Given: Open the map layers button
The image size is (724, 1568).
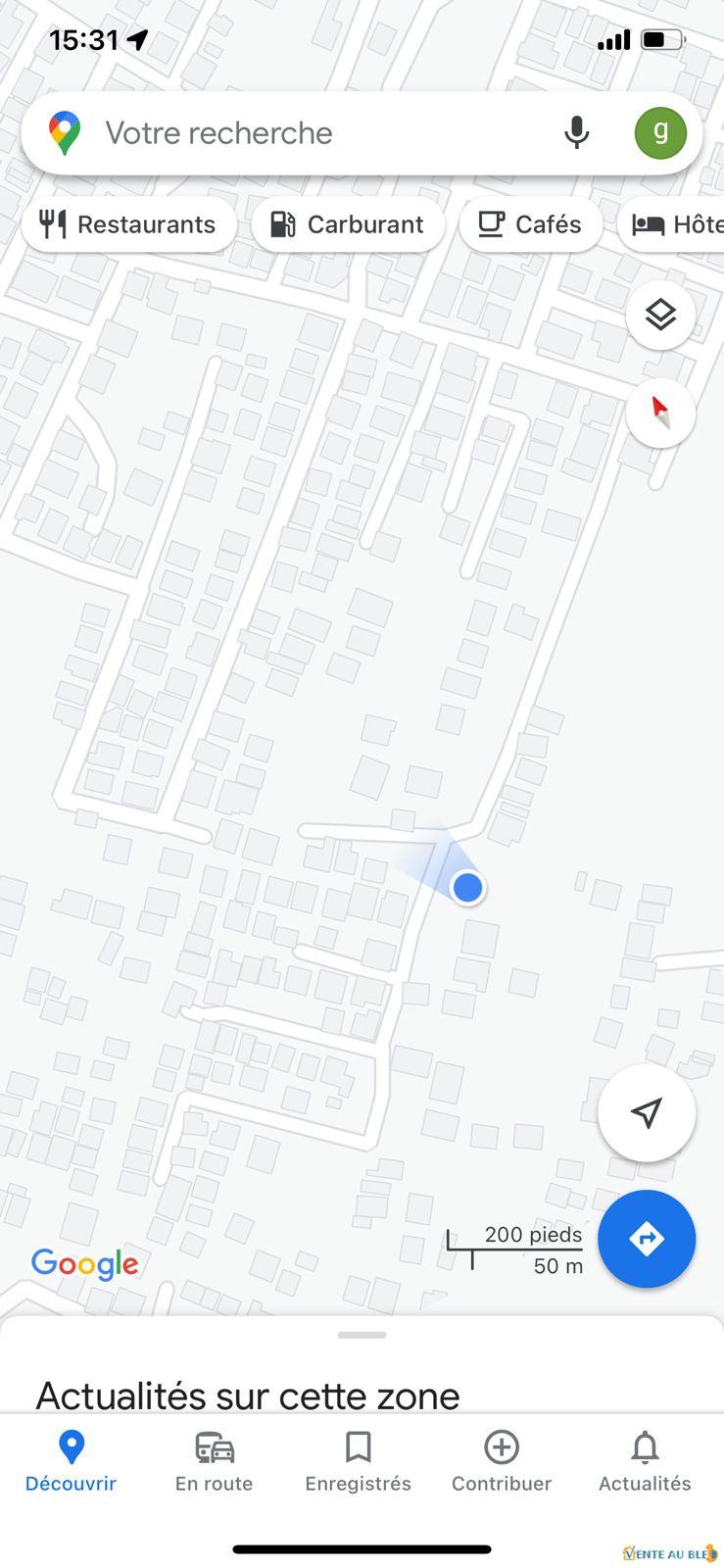Looking at the screenshot, I should tap(660, 315).
